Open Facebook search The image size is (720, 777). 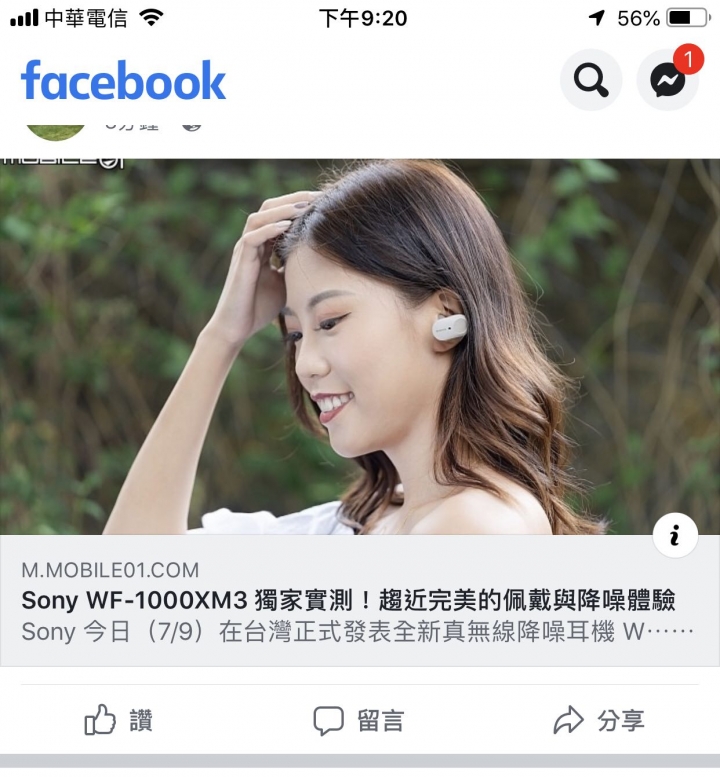(591, 81)
